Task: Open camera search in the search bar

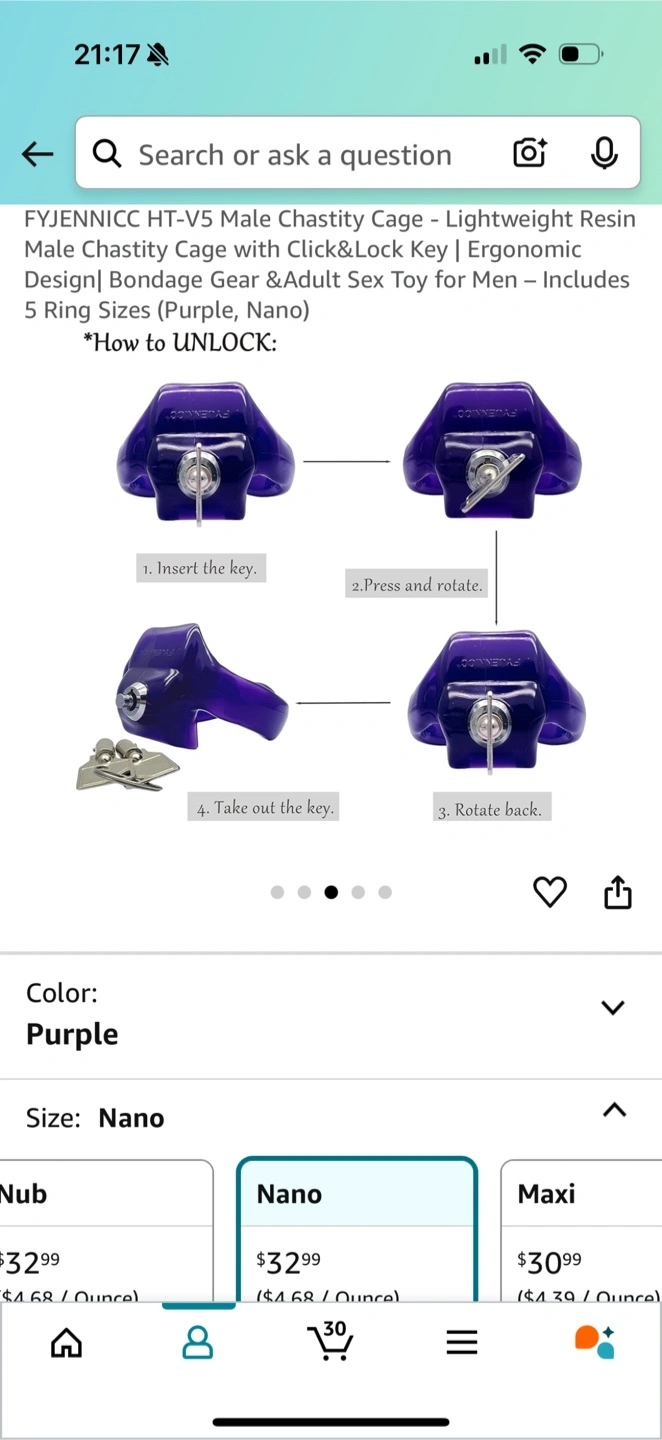Action: click(530, 153)
